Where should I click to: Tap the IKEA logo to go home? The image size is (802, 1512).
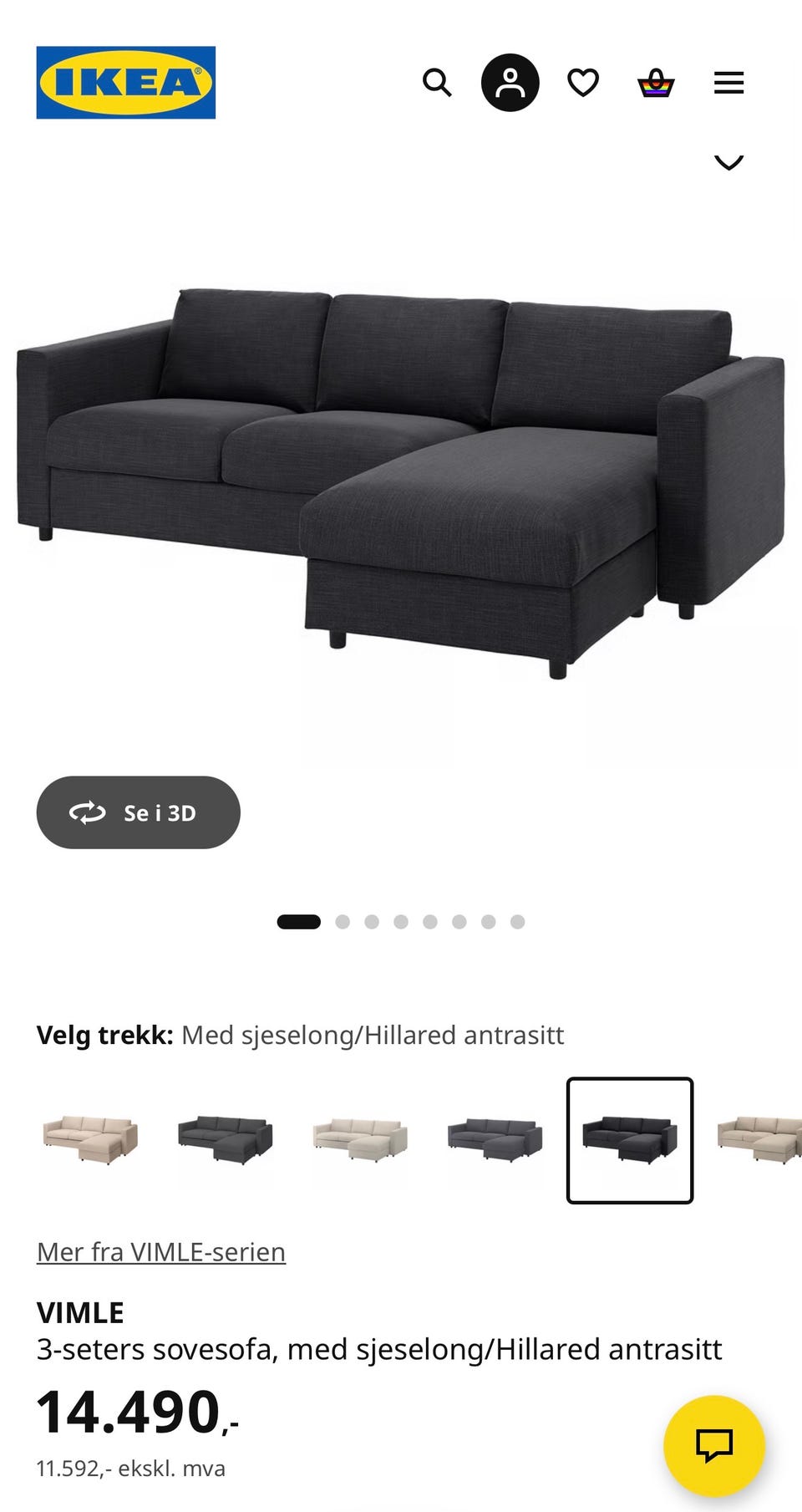coord(126,83)
